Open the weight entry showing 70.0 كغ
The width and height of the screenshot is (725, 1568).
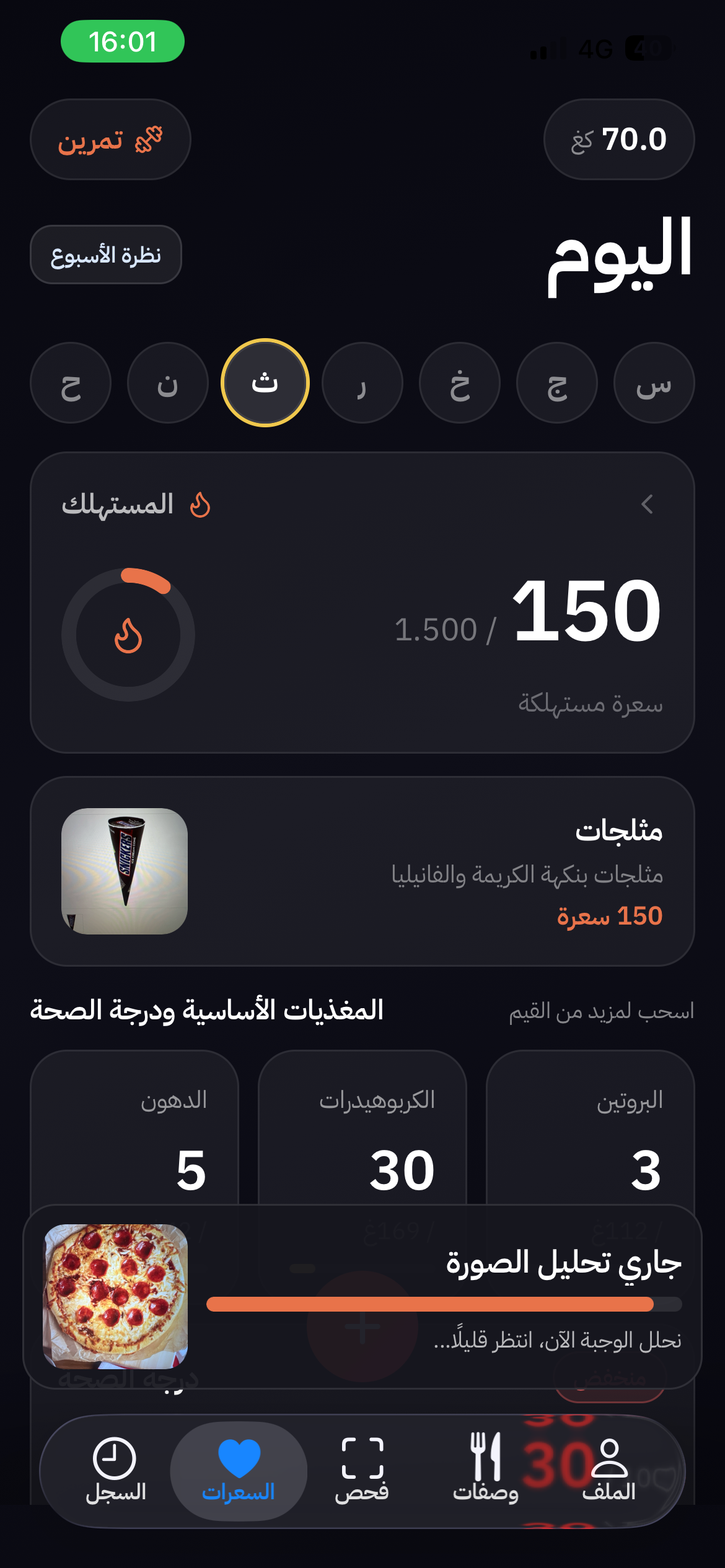pyautogui.click(x=618, y=139)
